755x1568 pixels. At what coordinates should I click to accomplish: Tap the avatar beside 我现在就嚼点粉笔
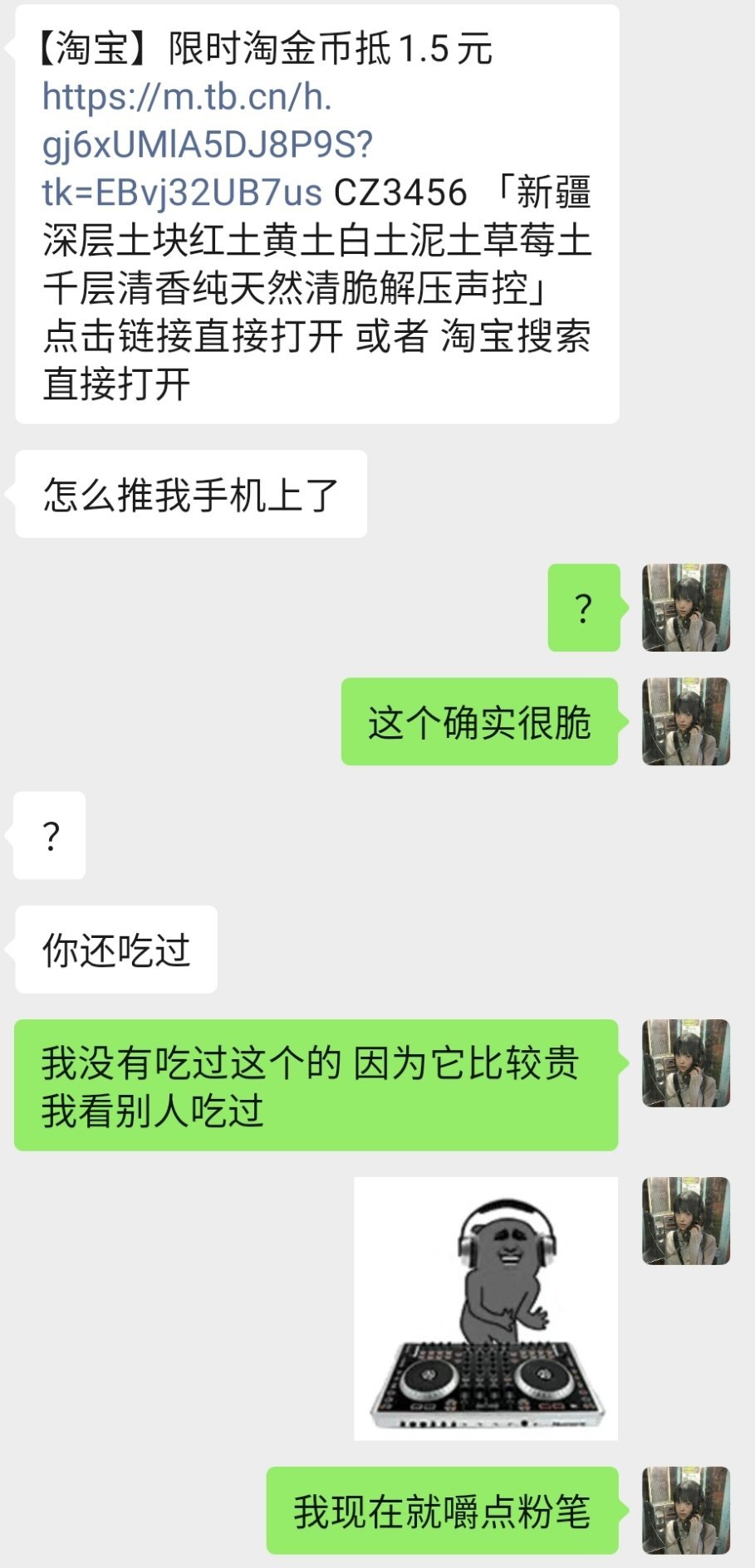pyautogui.click(x=685, y=1510)
